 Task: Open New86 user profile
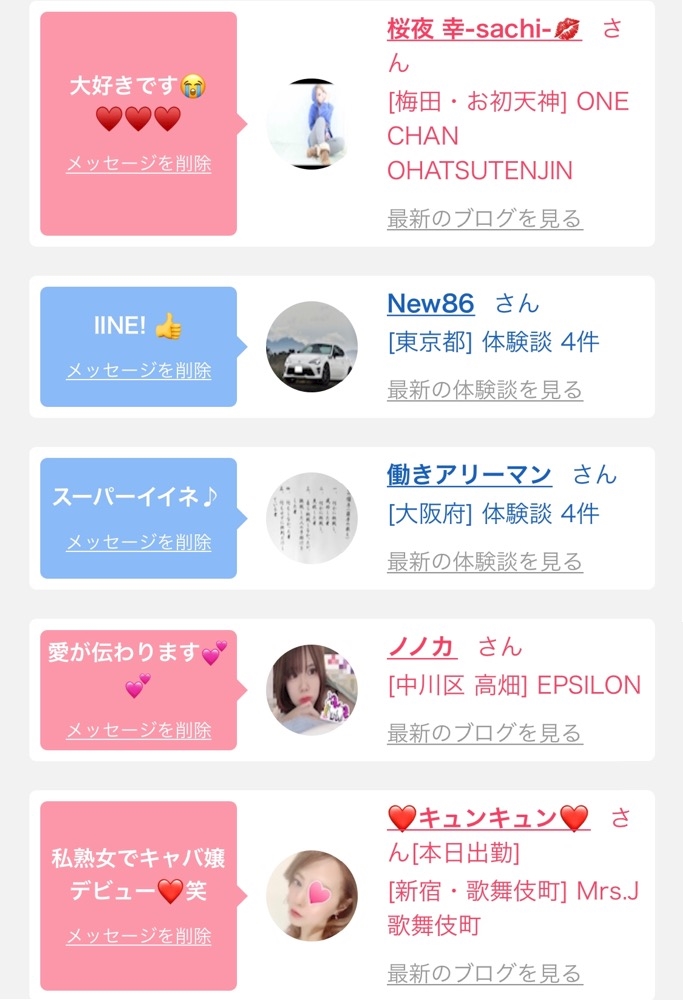430,304
